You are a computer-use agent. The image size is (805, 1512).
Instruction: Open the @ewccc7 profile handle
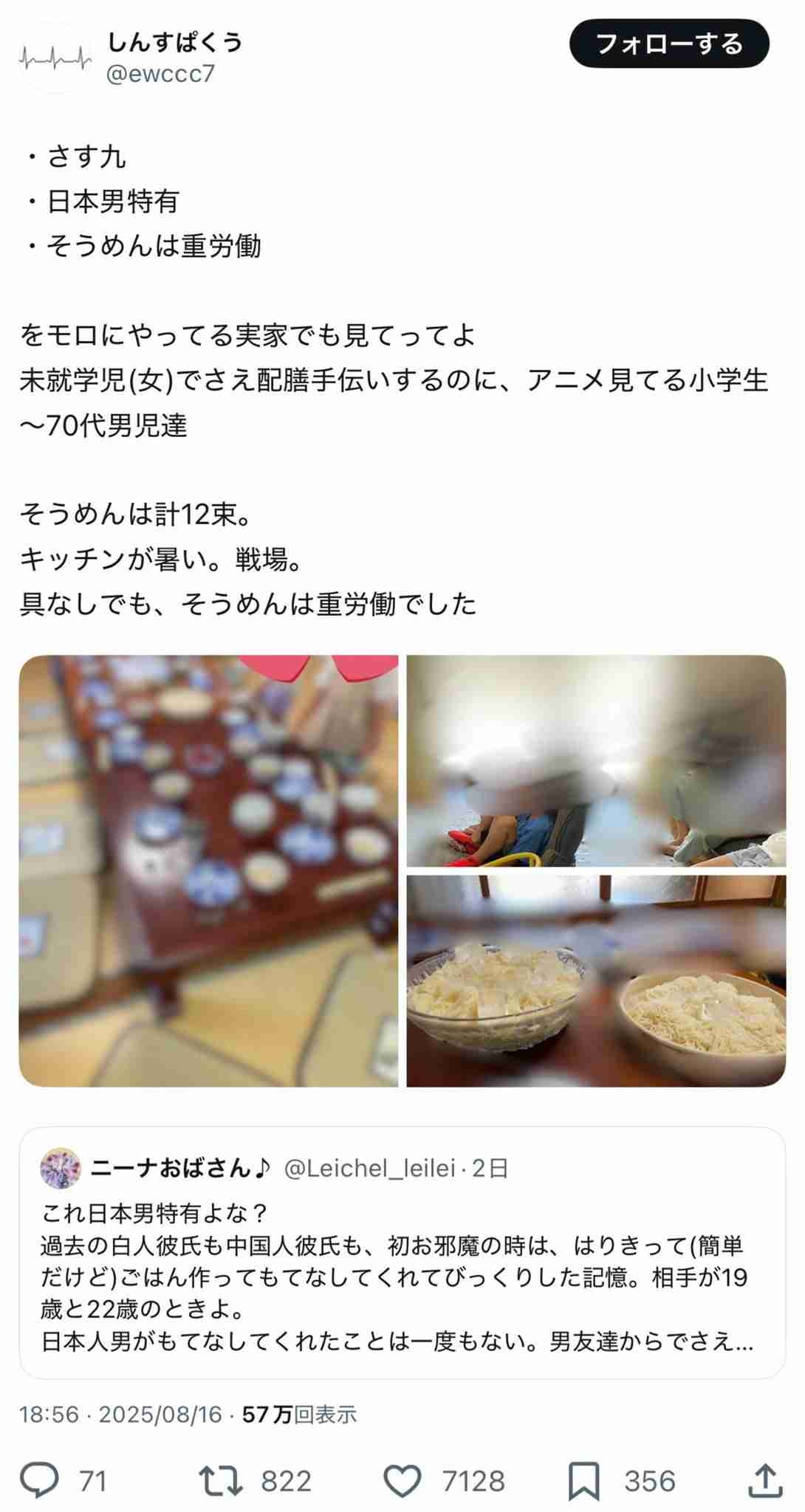pos(161,74)
